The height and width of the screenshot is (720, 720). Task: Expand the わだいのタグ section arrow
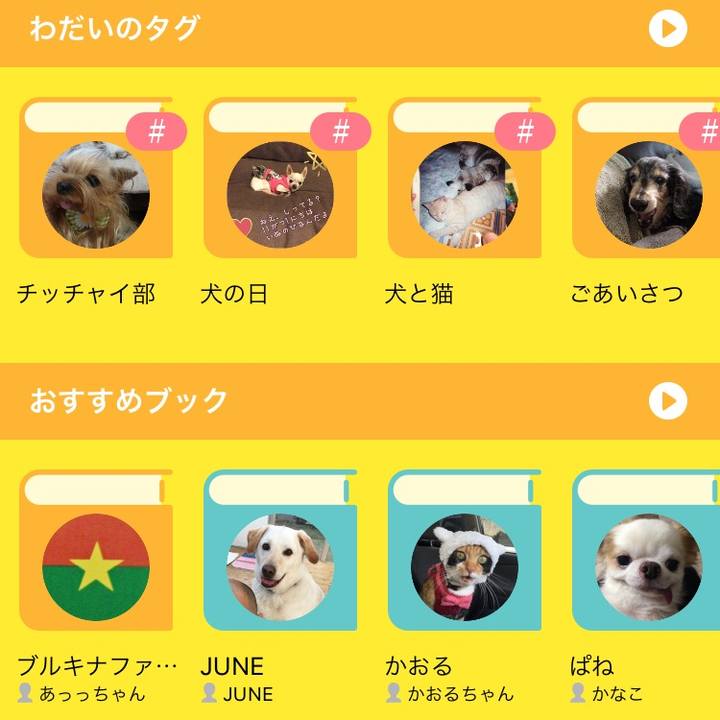tap(667, 29)
